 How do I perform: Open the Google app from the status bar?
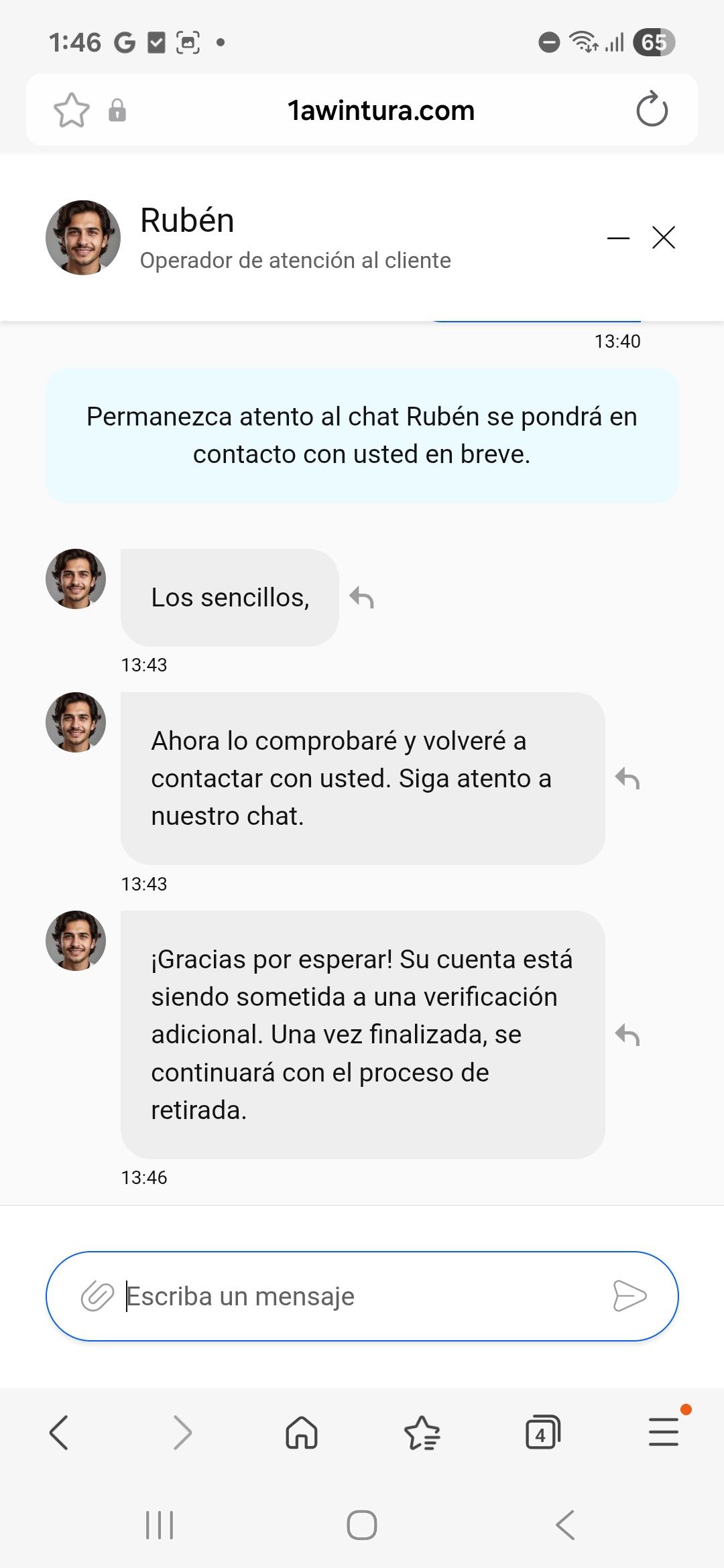click(x=124, y=42)
